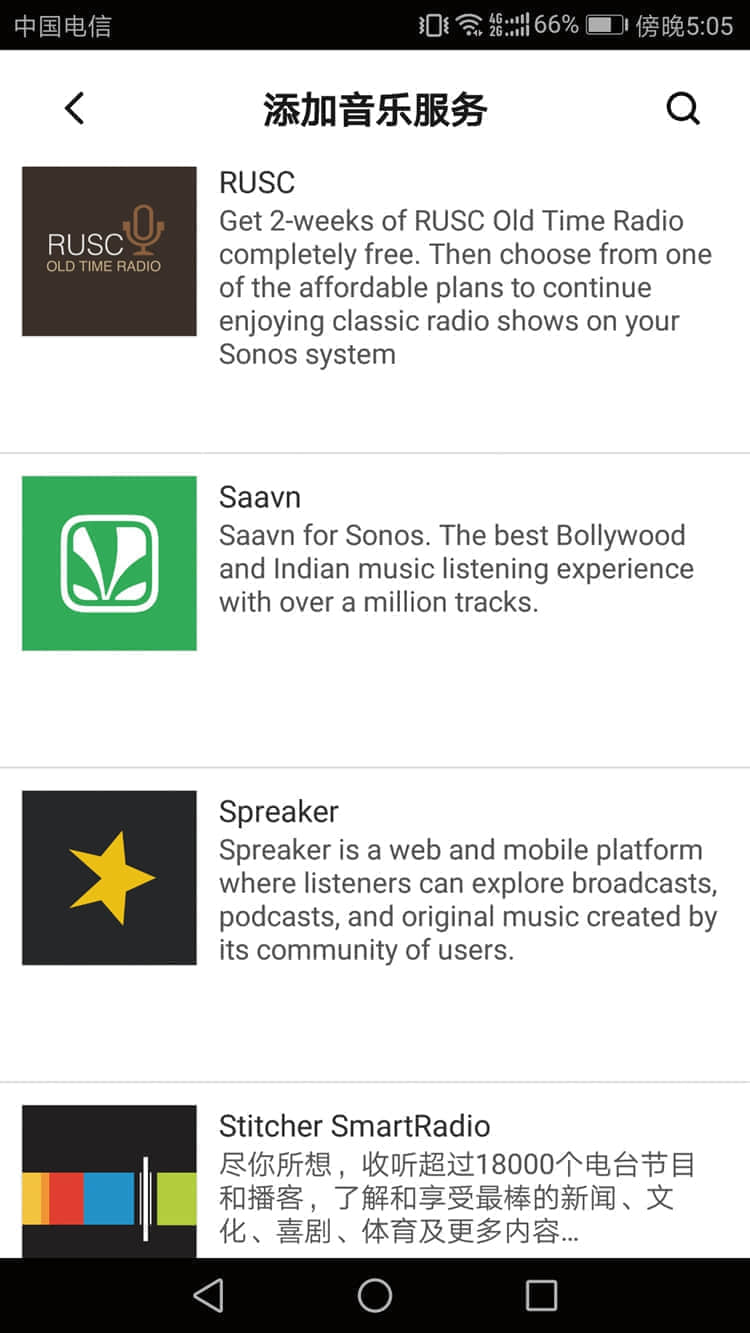The height and width of the screenshot is (1333, 750).
Task: Add the Stitcher SmartRadio service
Action: pyautogui.click(x=375, y=1170)
